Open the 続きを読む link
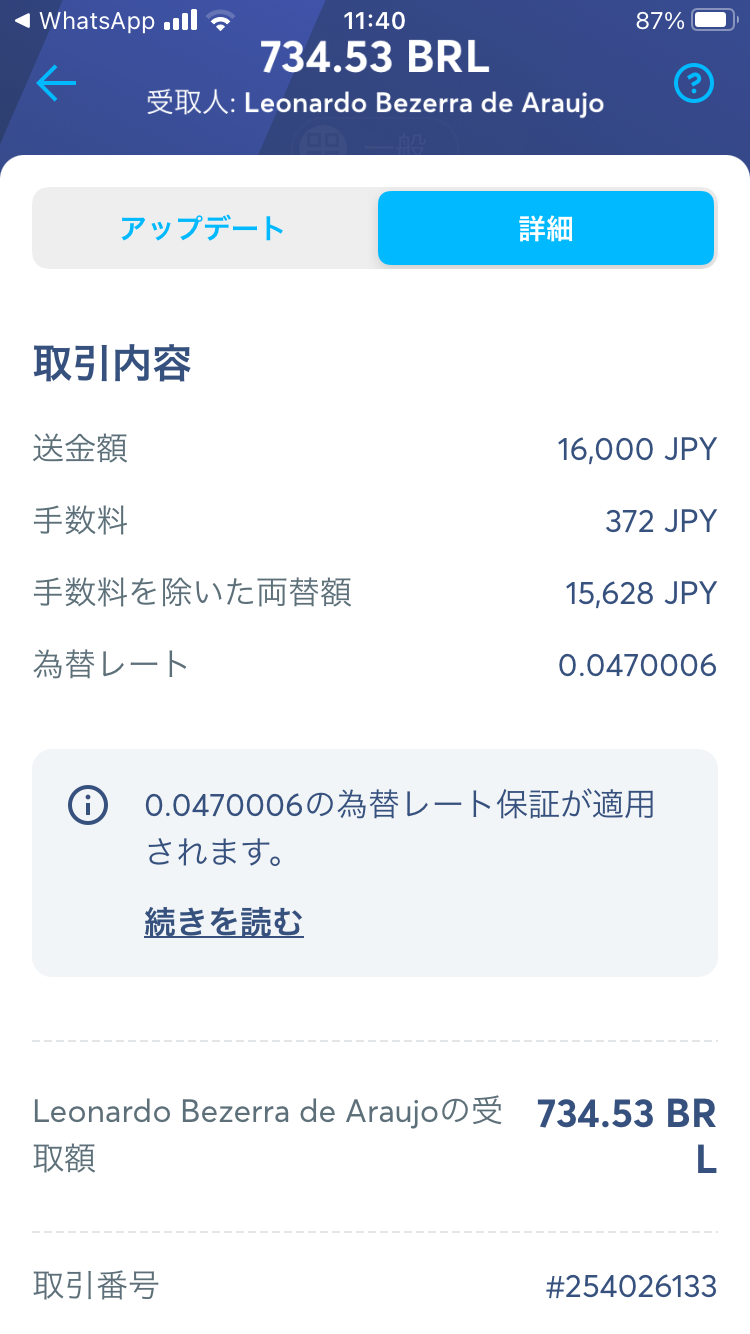The image size is (750, 1334). tap(224, 922)
